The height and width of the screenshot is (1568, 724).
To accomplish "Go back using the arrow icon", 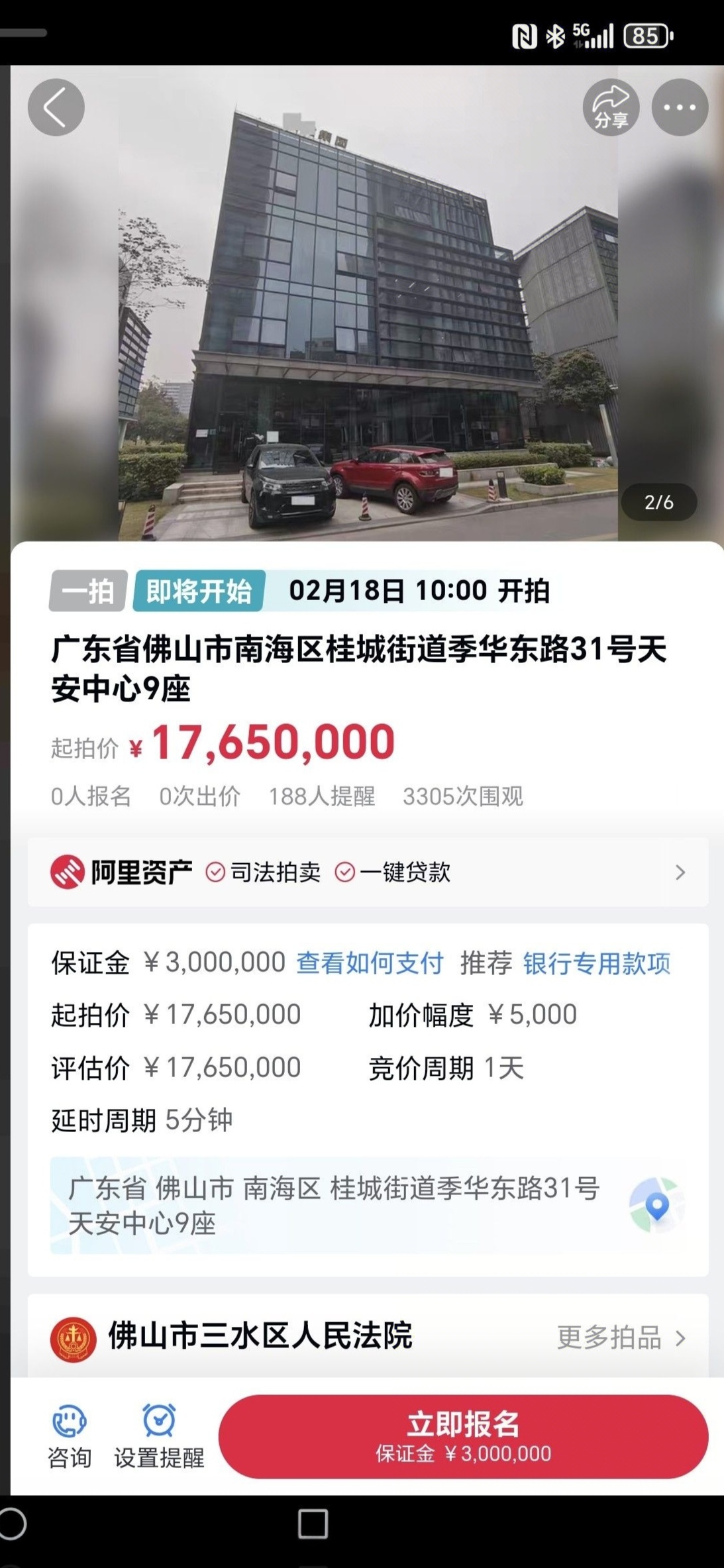I will (x=56, y=107).
